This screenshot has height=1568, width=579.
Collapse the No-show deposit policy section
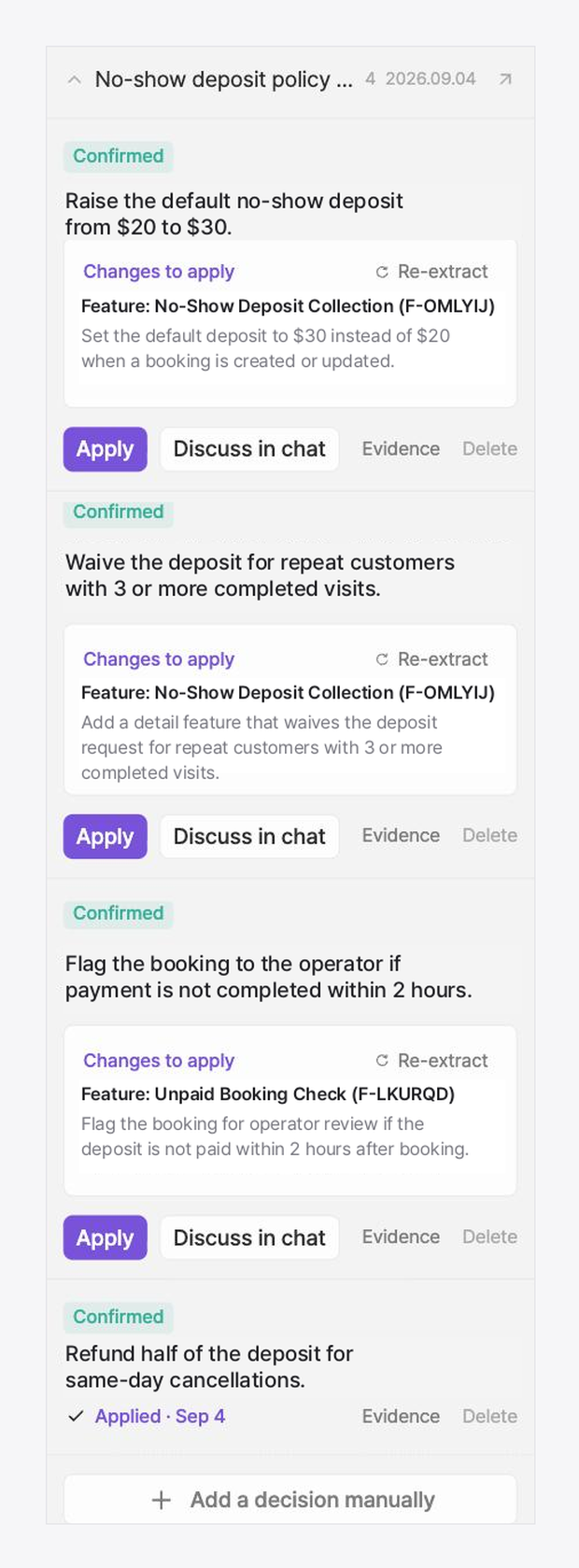coord(75,80)
